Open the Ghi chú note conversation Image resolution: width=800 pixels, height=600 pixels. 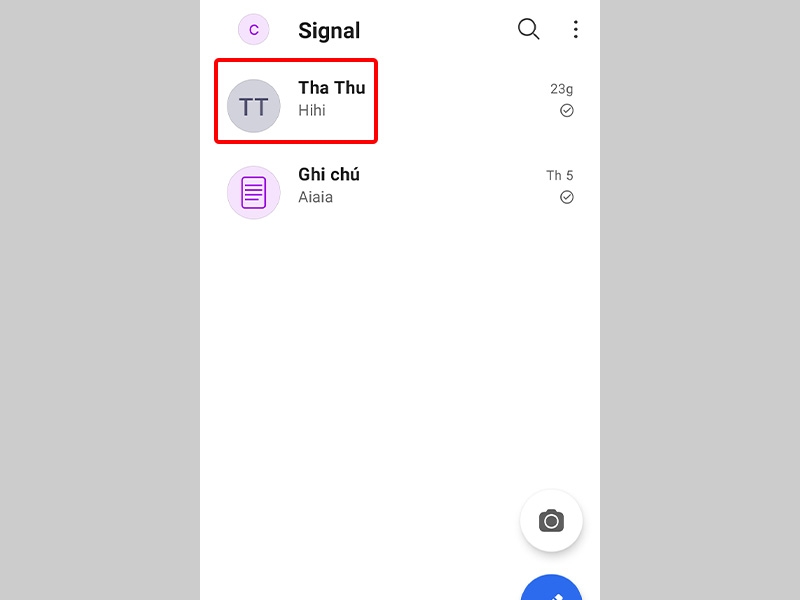click(x=400, y=186)
